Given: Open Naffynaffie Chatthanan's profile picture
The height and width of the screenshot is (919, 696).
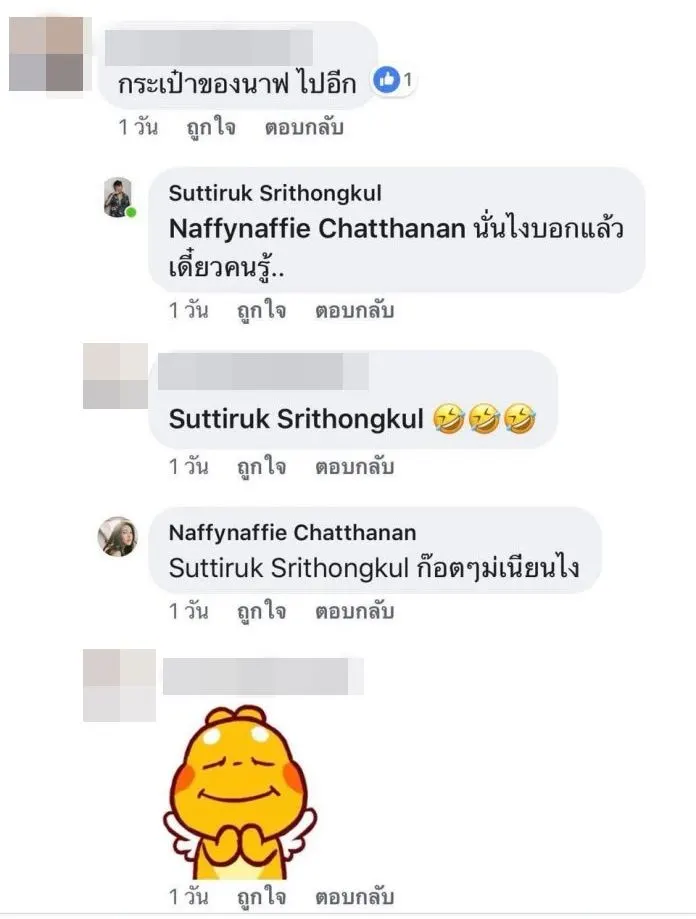Looking at the screenshot, I should click(116, 536).
